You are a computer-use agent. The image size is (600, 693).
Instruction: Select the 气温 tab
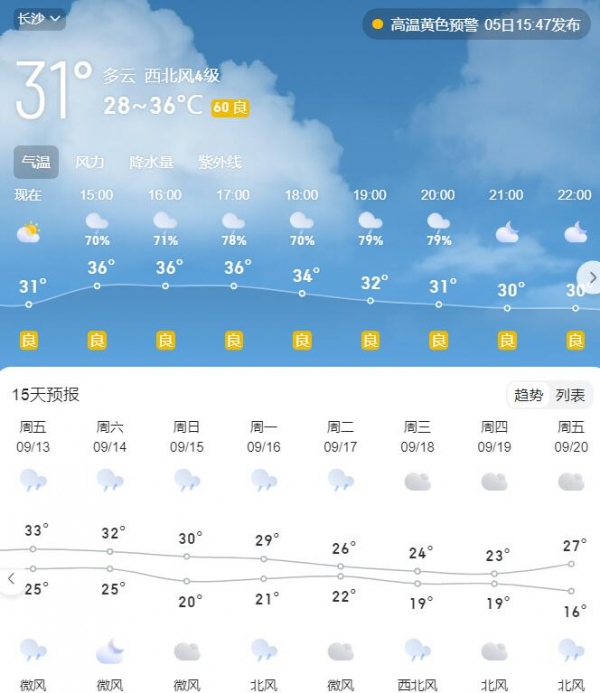36,162
